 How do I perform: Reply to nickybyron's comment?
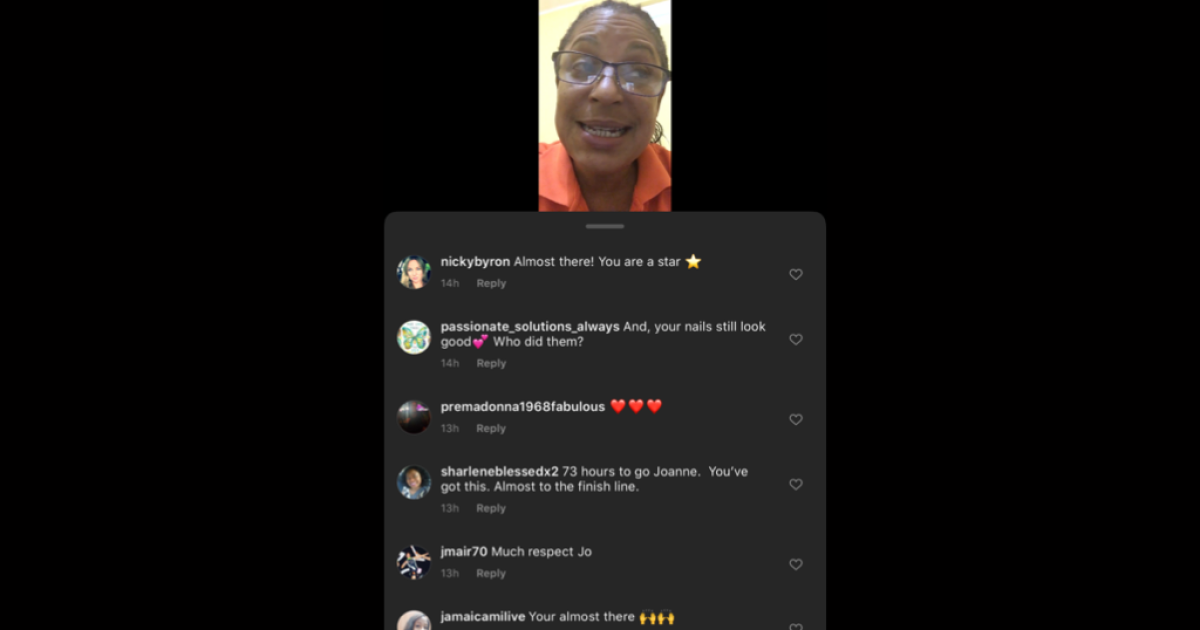[491, 283]
